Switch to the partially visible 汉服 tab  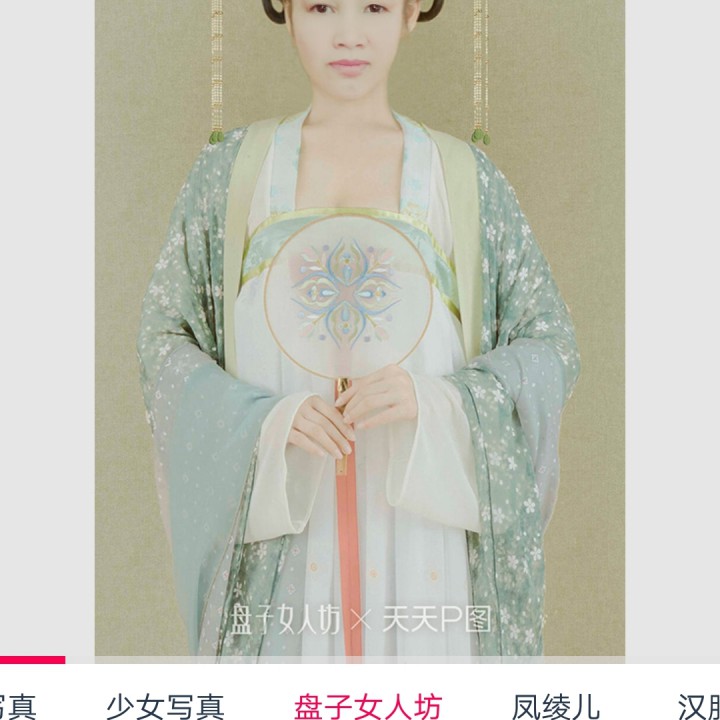[x=698, y=706]
